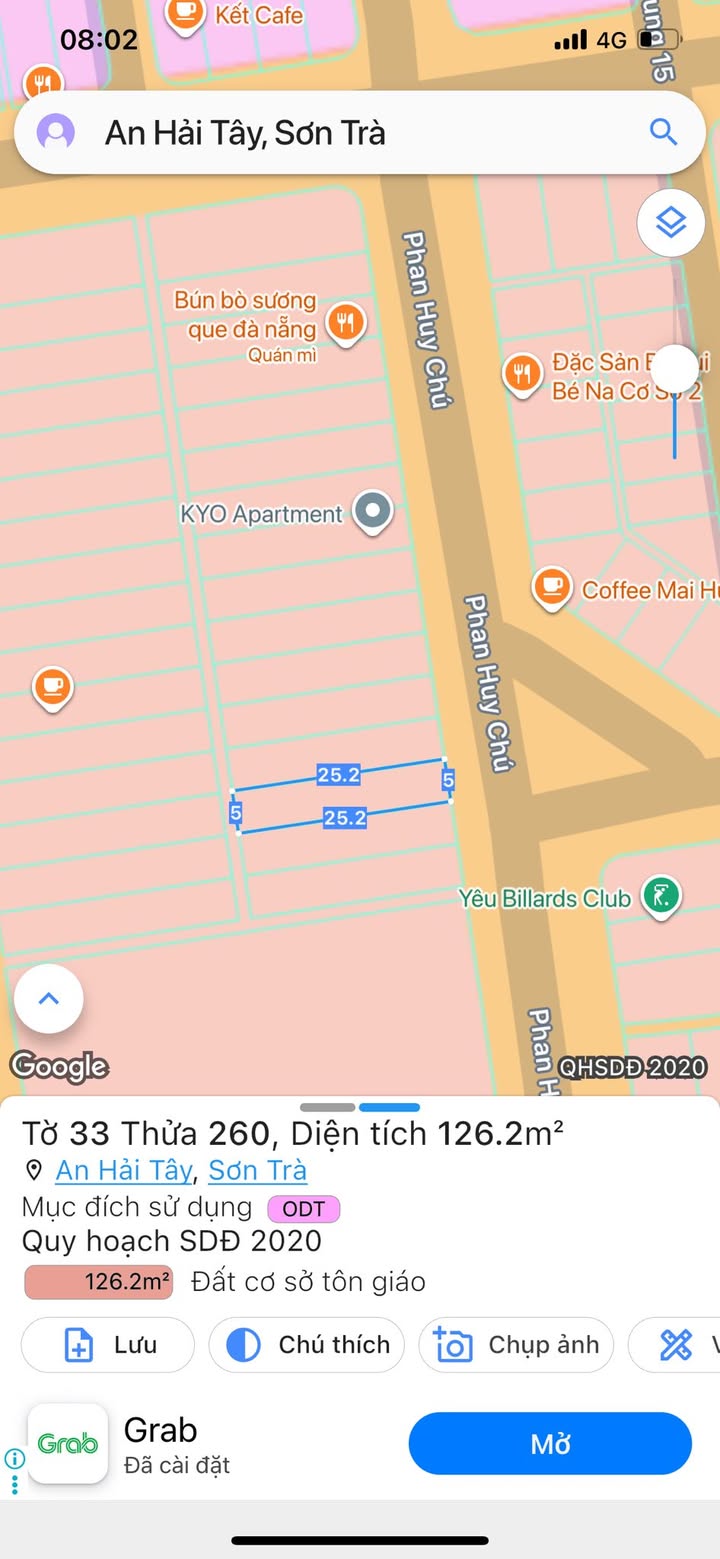Open the map layers button

tap(671, 223)
